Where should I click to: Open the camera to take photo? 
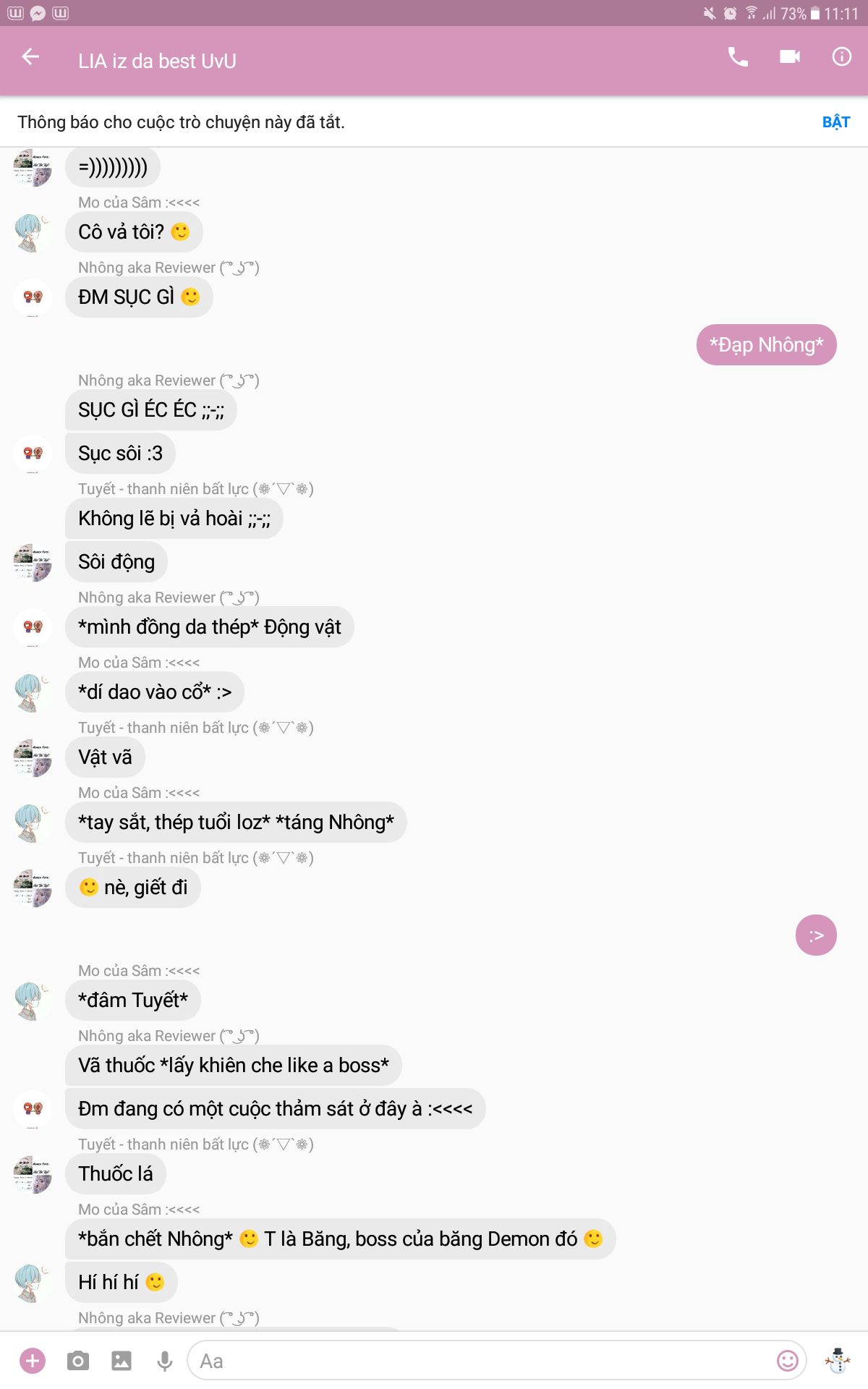tap(78, 1361)
